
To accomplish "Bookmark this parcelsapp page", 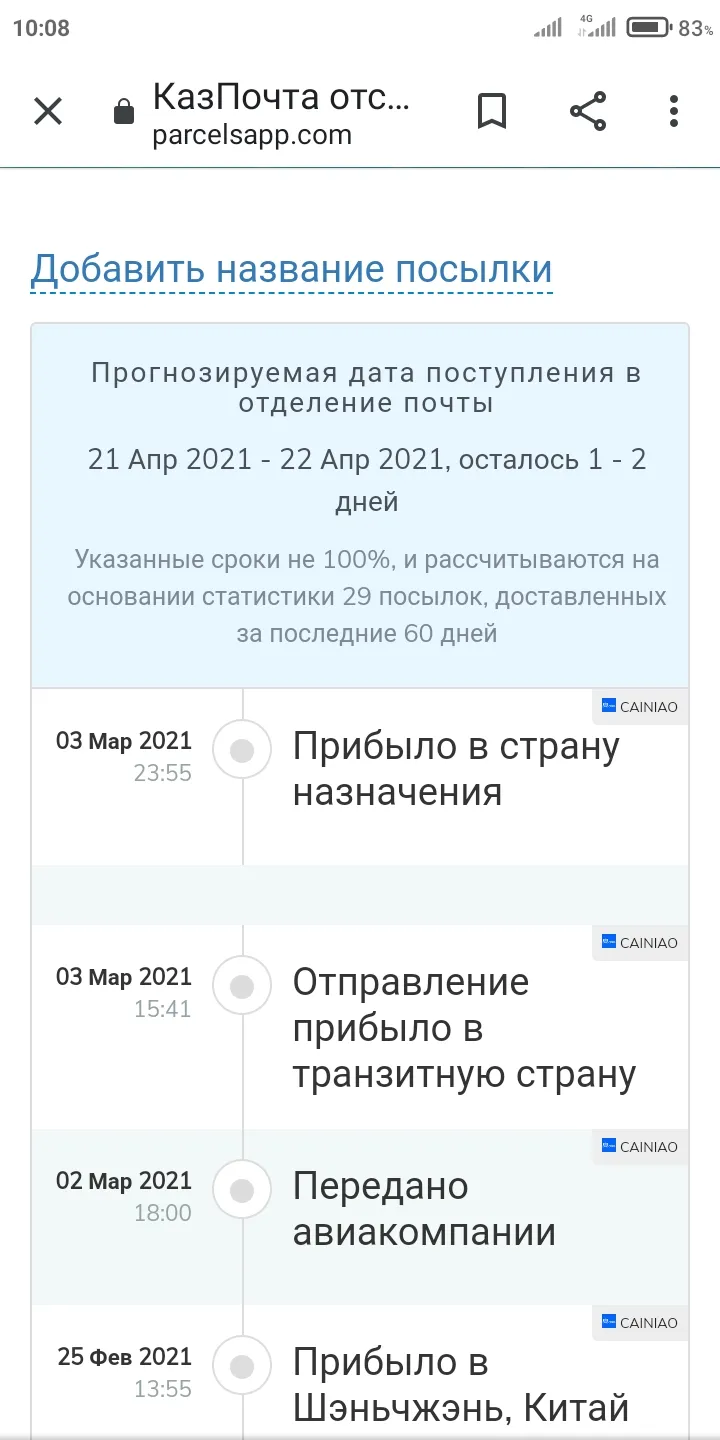I will pos(491,111).
